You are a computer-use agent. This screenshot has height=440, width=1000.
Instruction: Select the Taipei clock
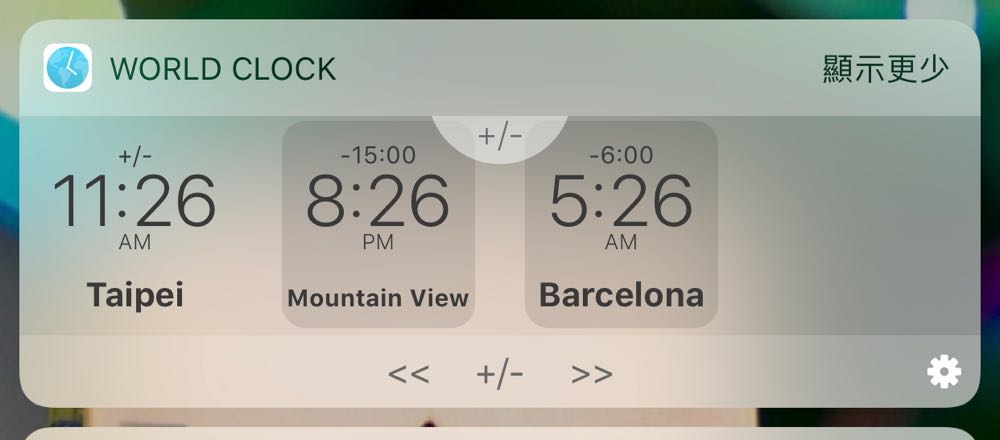135,225
